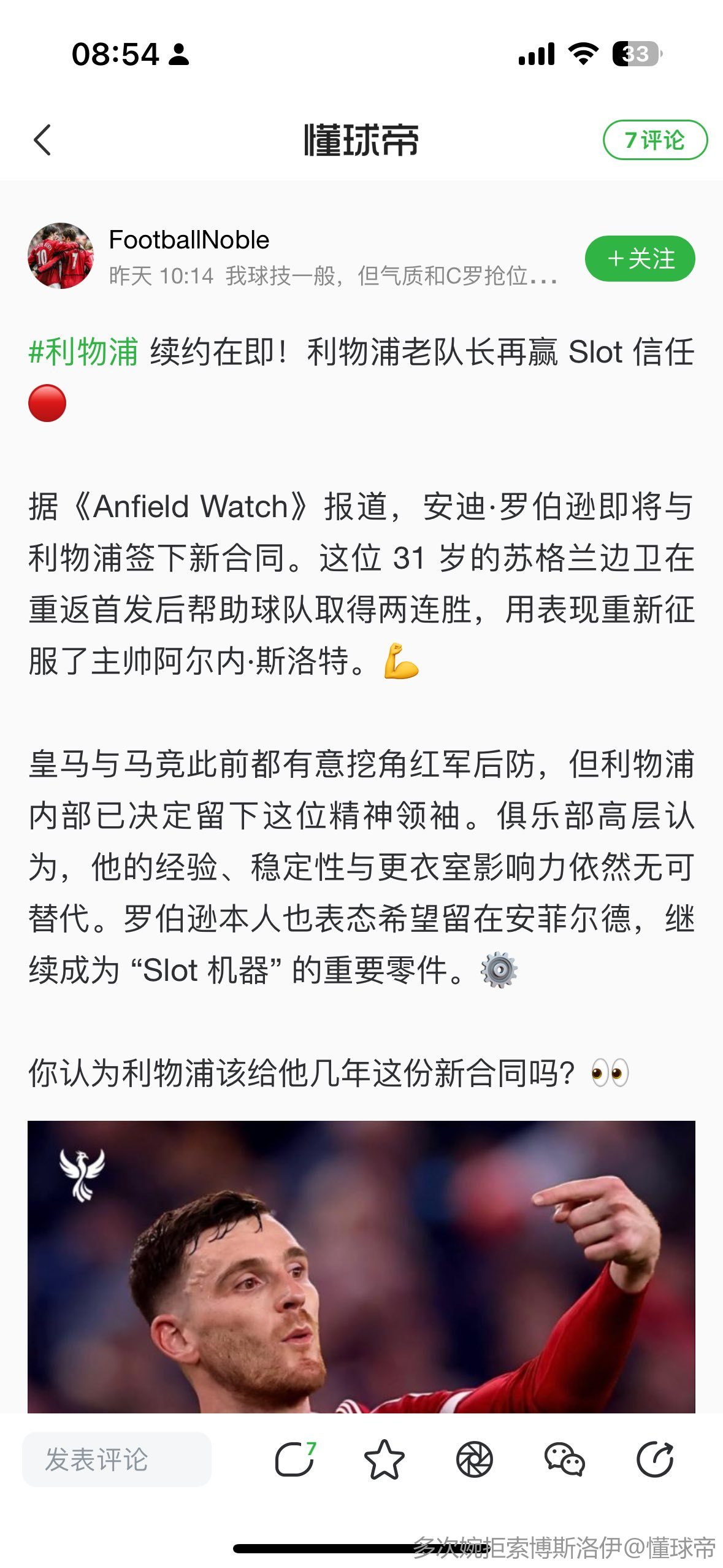Tap the 发表评论 comment input field
Viewport: 723px width, 1568px height.
tap(117, 1459)
